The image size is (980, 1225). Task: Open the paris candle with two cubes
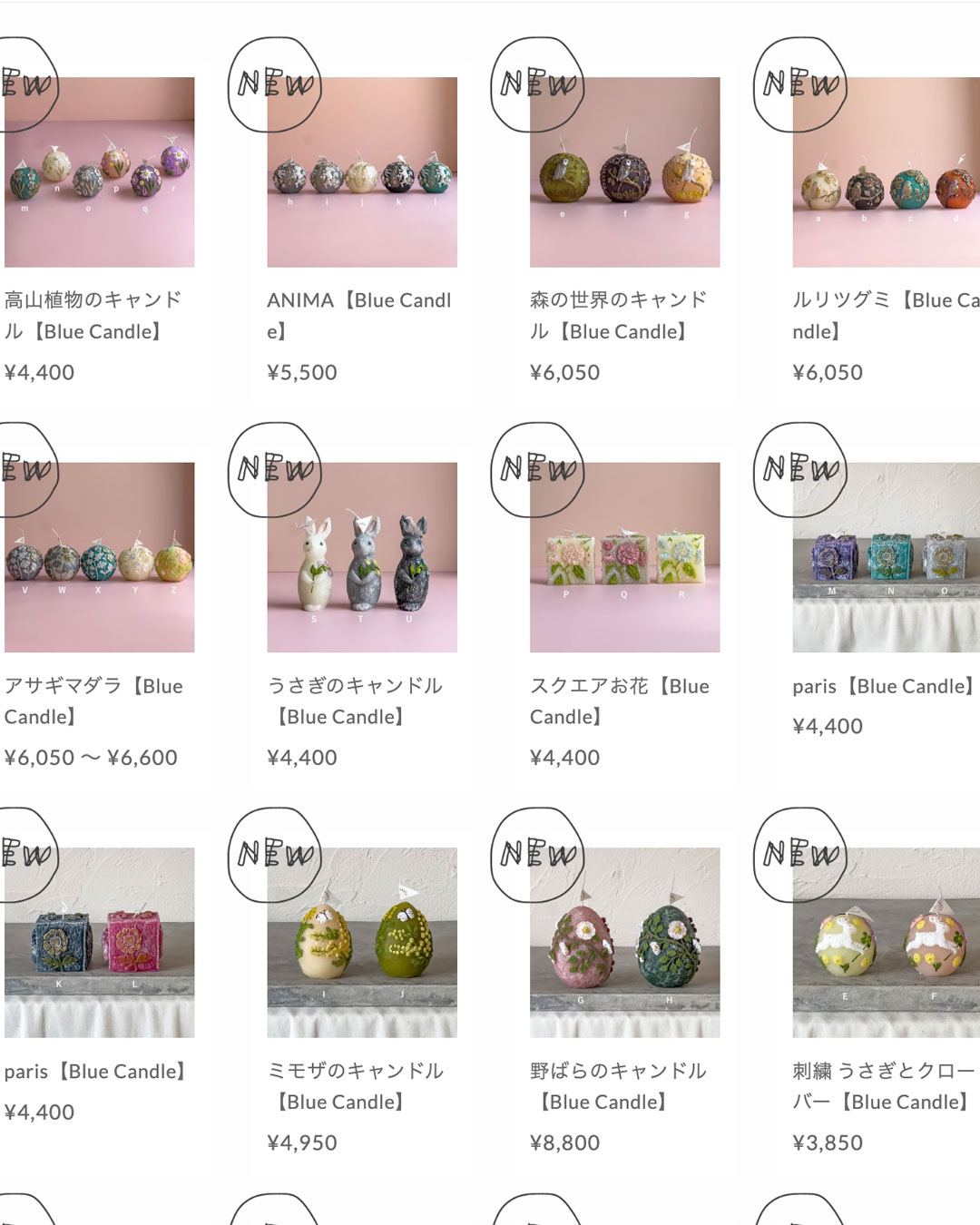(x=99, y=942)
